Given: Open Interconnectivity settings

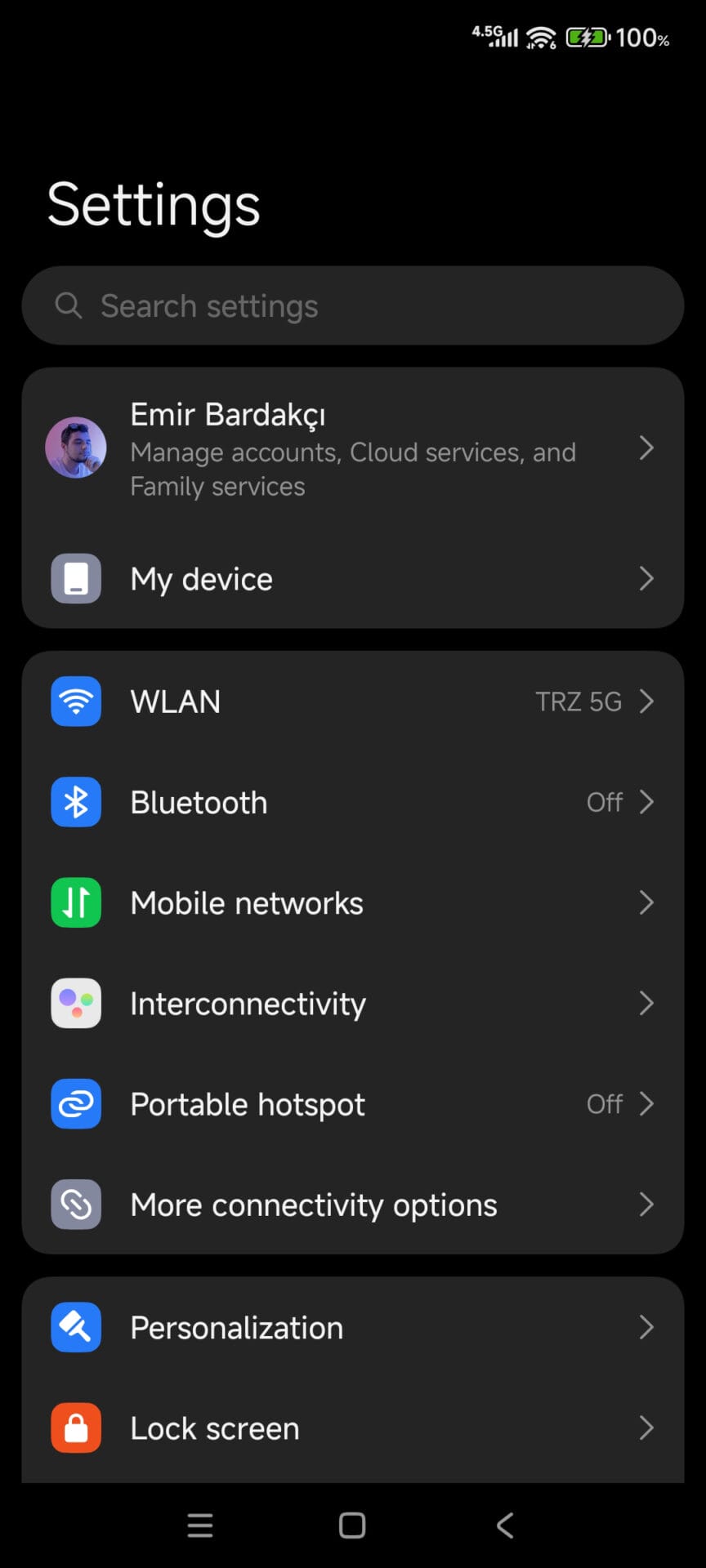Looking at the screenshot, I should click(x=351, y=1004).
